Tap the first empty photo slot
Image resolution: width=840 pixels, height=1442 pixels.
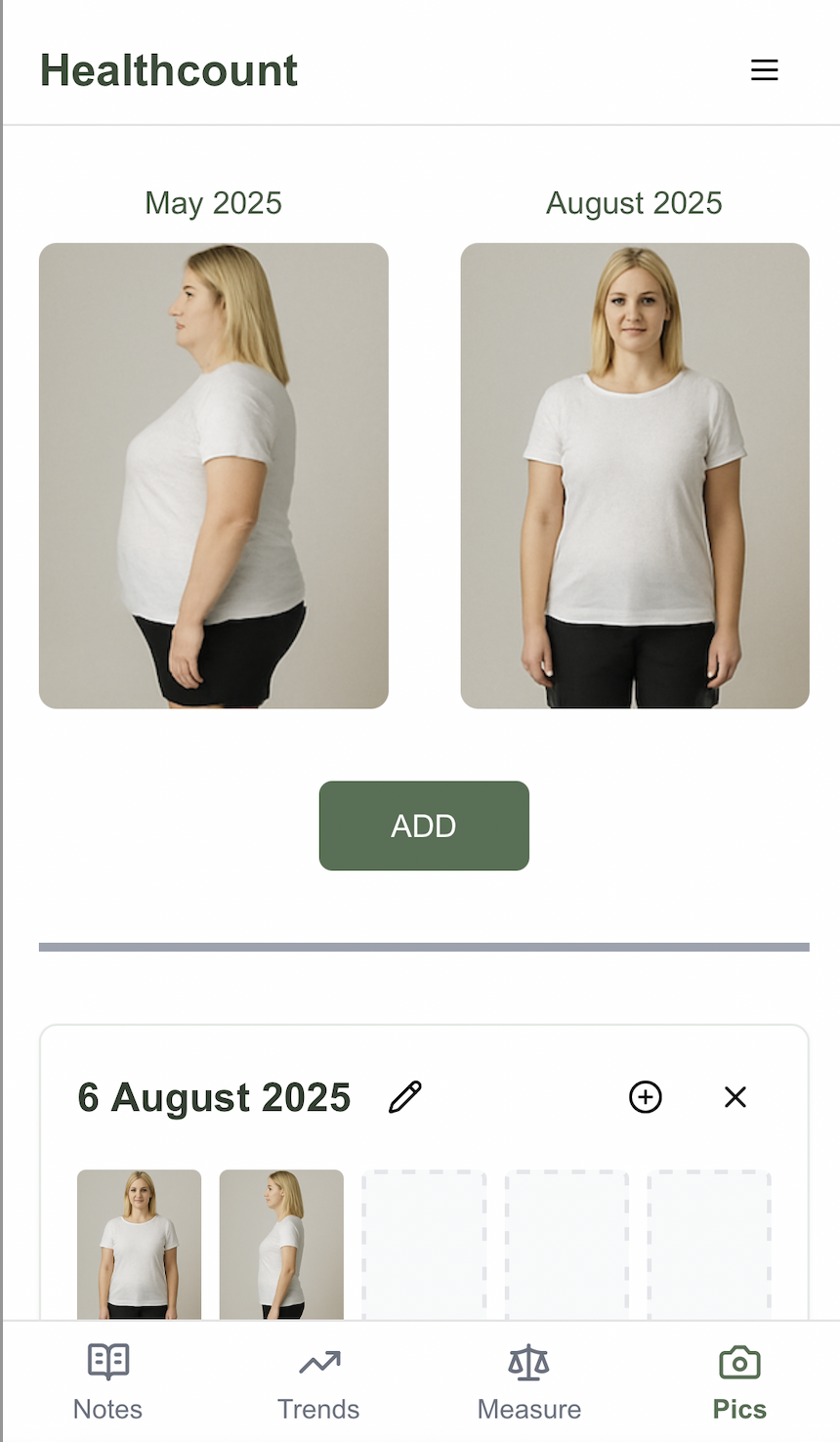tap(424, 1244)
